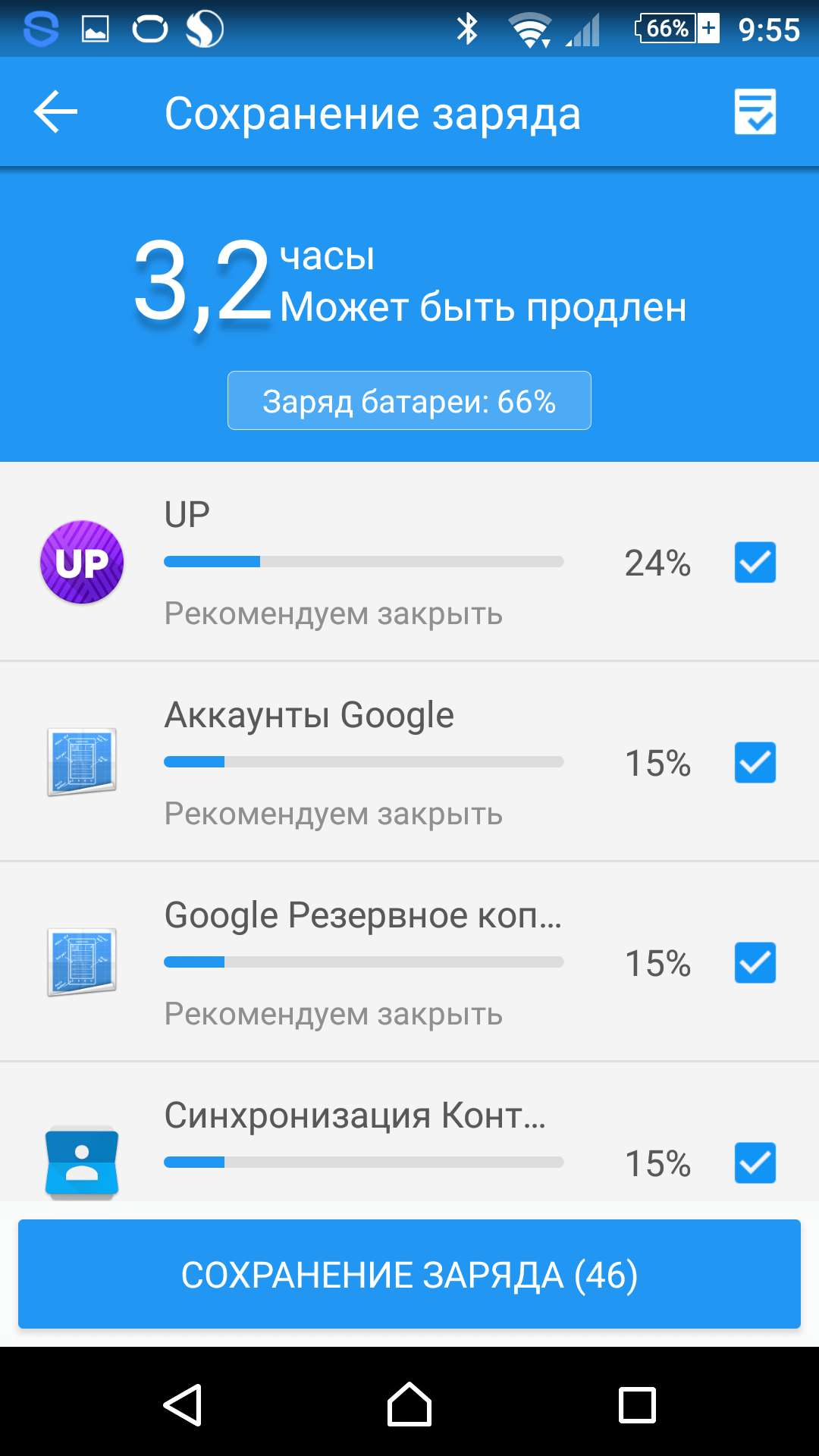Go back from the Сохранение заряда screen

56,112
